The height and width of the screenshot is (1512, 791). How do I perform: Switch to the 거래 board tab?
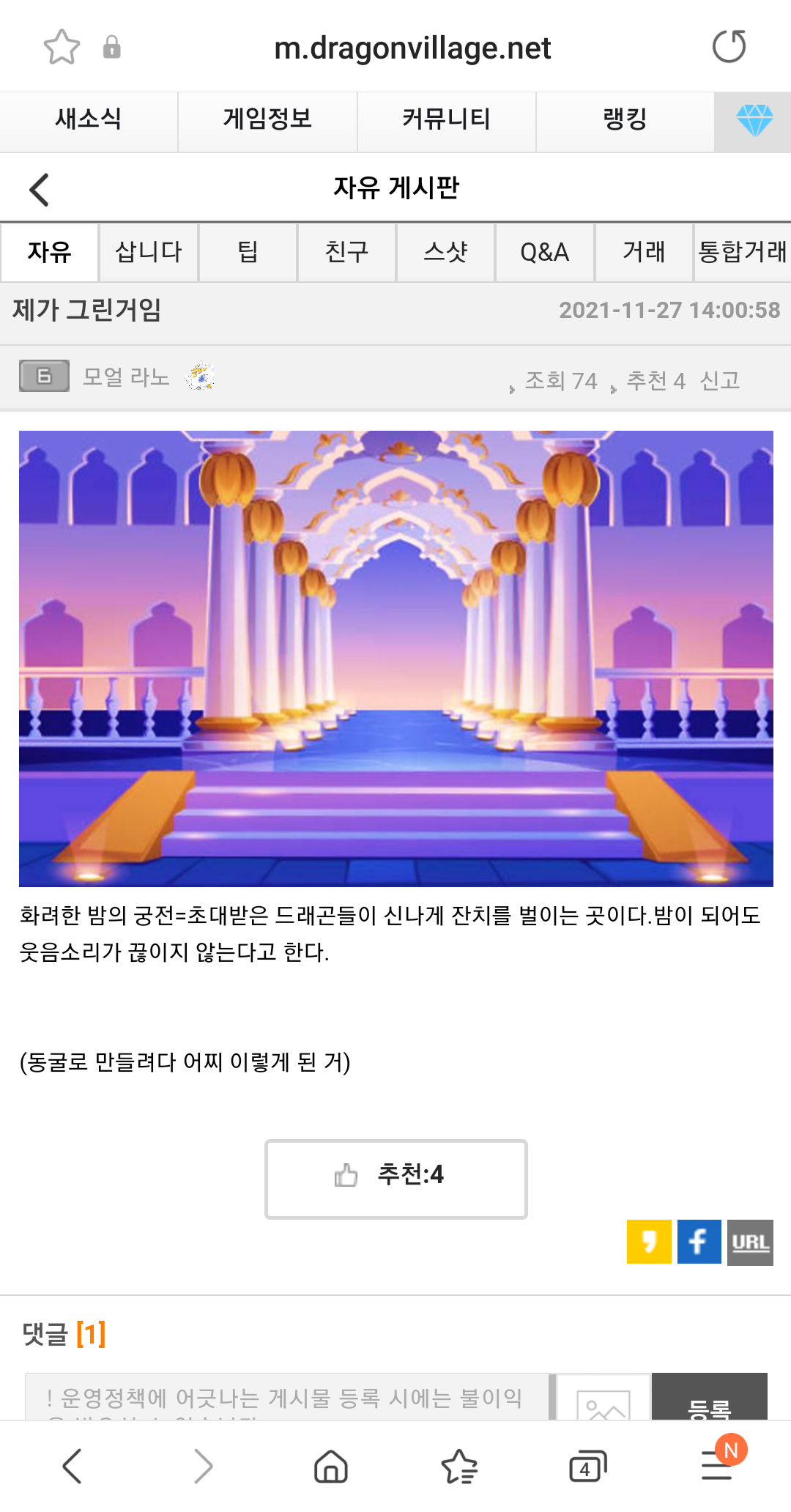(643, 252)
